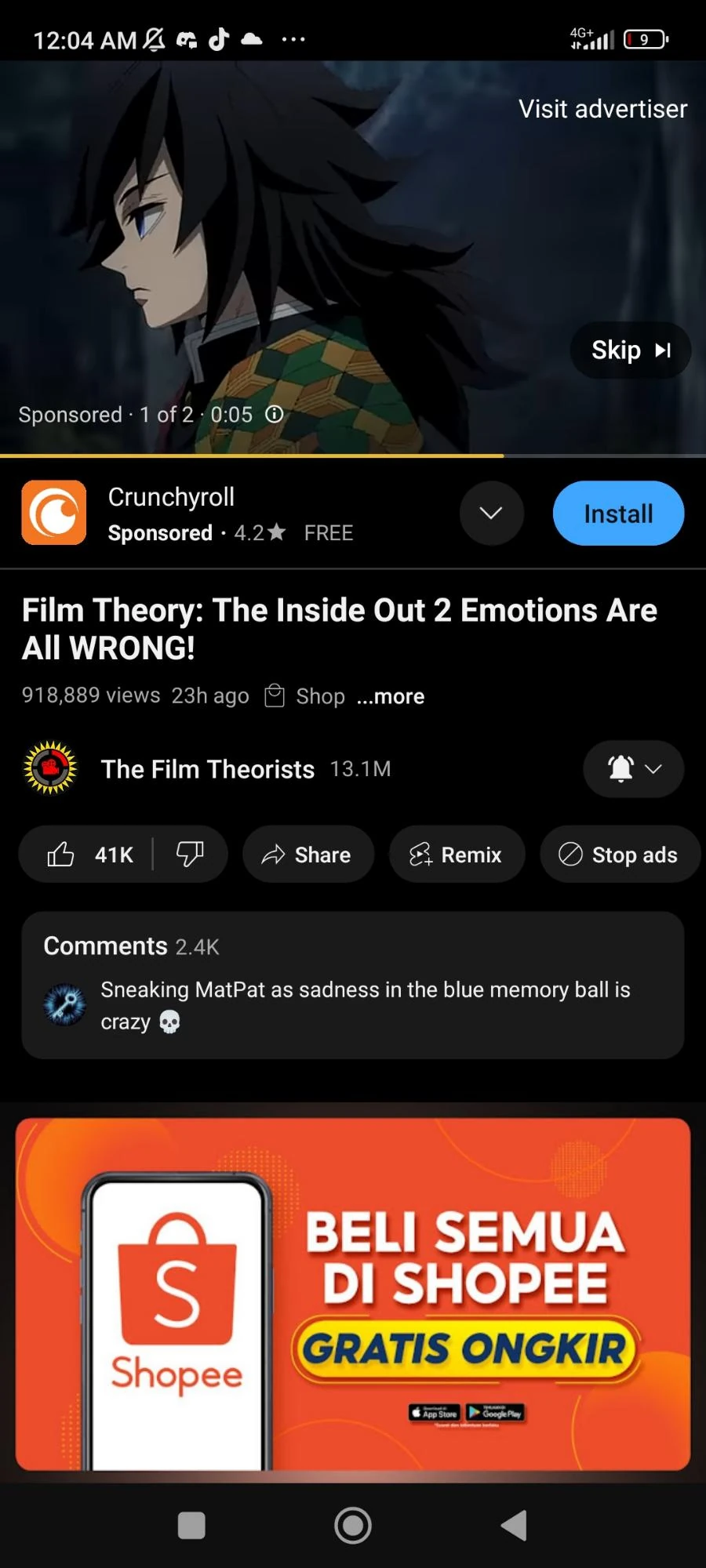Viewport: 706px width, 1568px height.
Task: Expand the Crunchyroll ad details chevron
Action: (491, 514)
